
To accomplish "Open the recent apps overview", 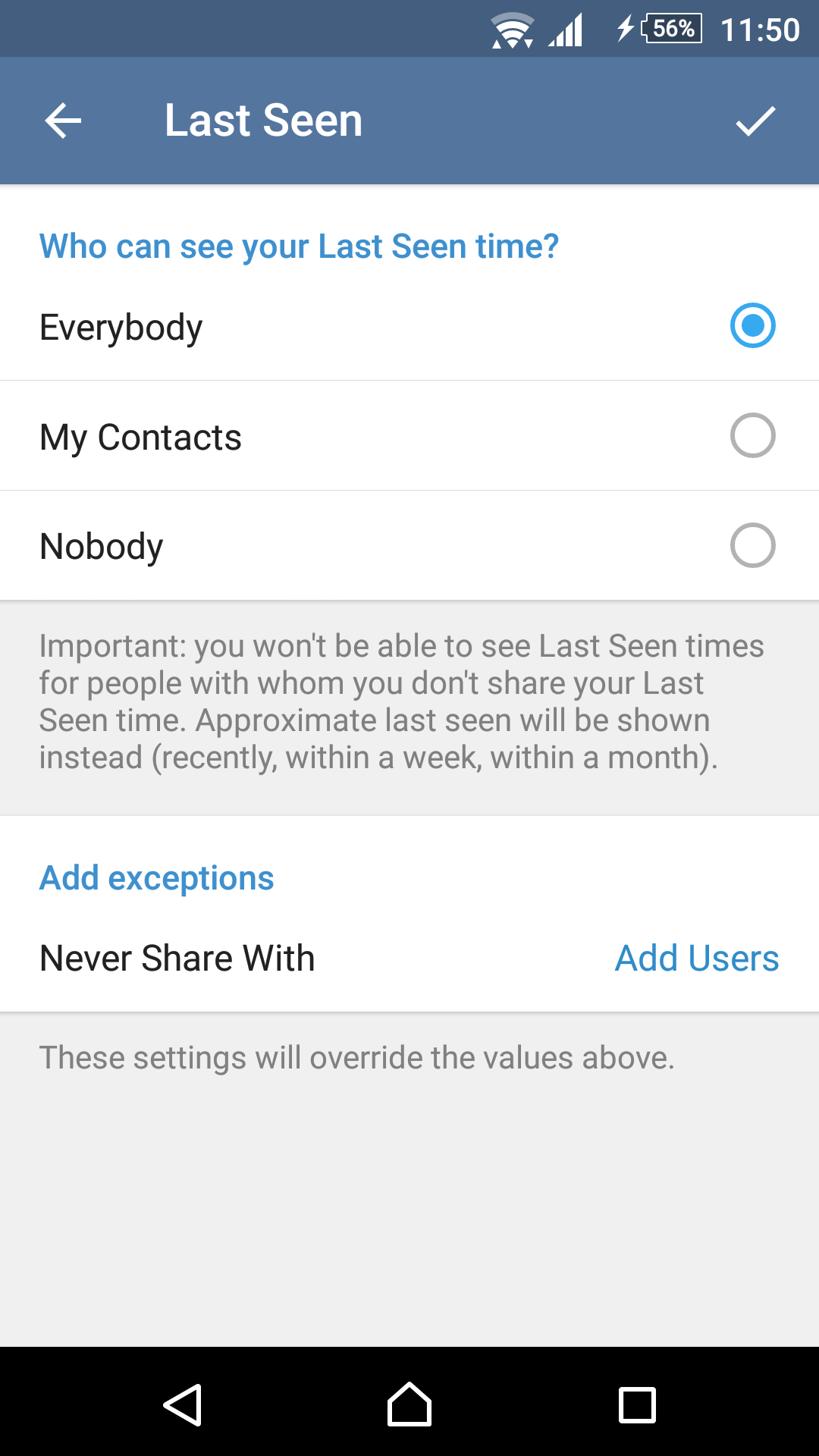I will [637, 1404].
